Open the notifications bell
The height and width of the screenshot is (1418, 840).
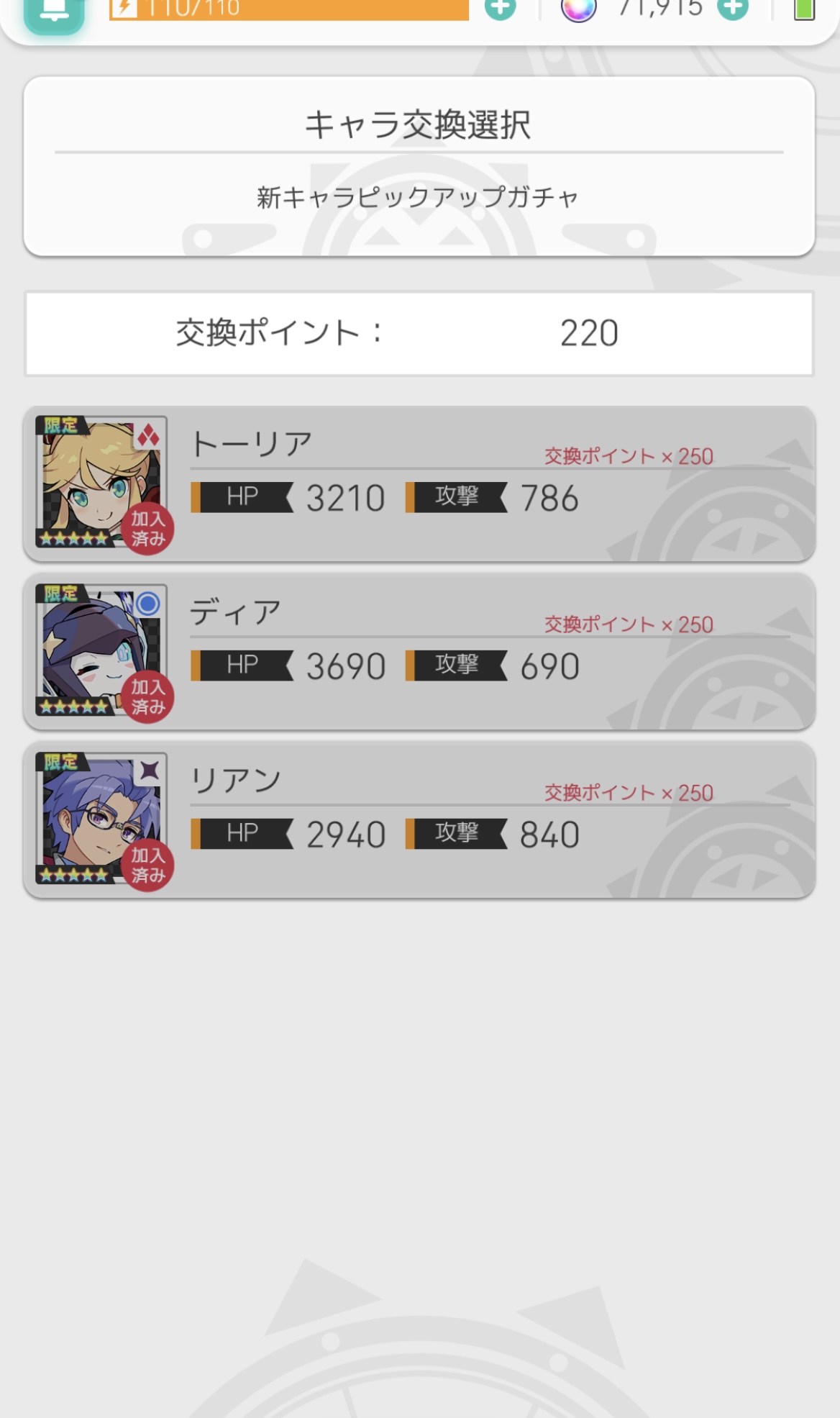tap(54, 12)
